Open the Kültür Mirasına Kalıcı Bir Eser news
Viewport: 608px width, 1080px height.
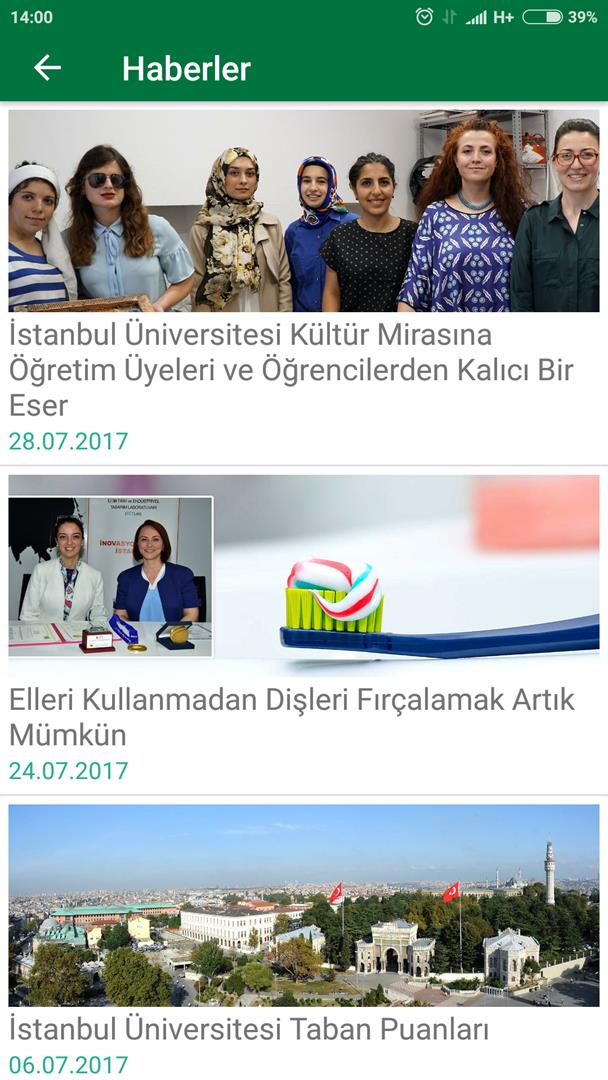pyautogui.click(x=291, y=369)
